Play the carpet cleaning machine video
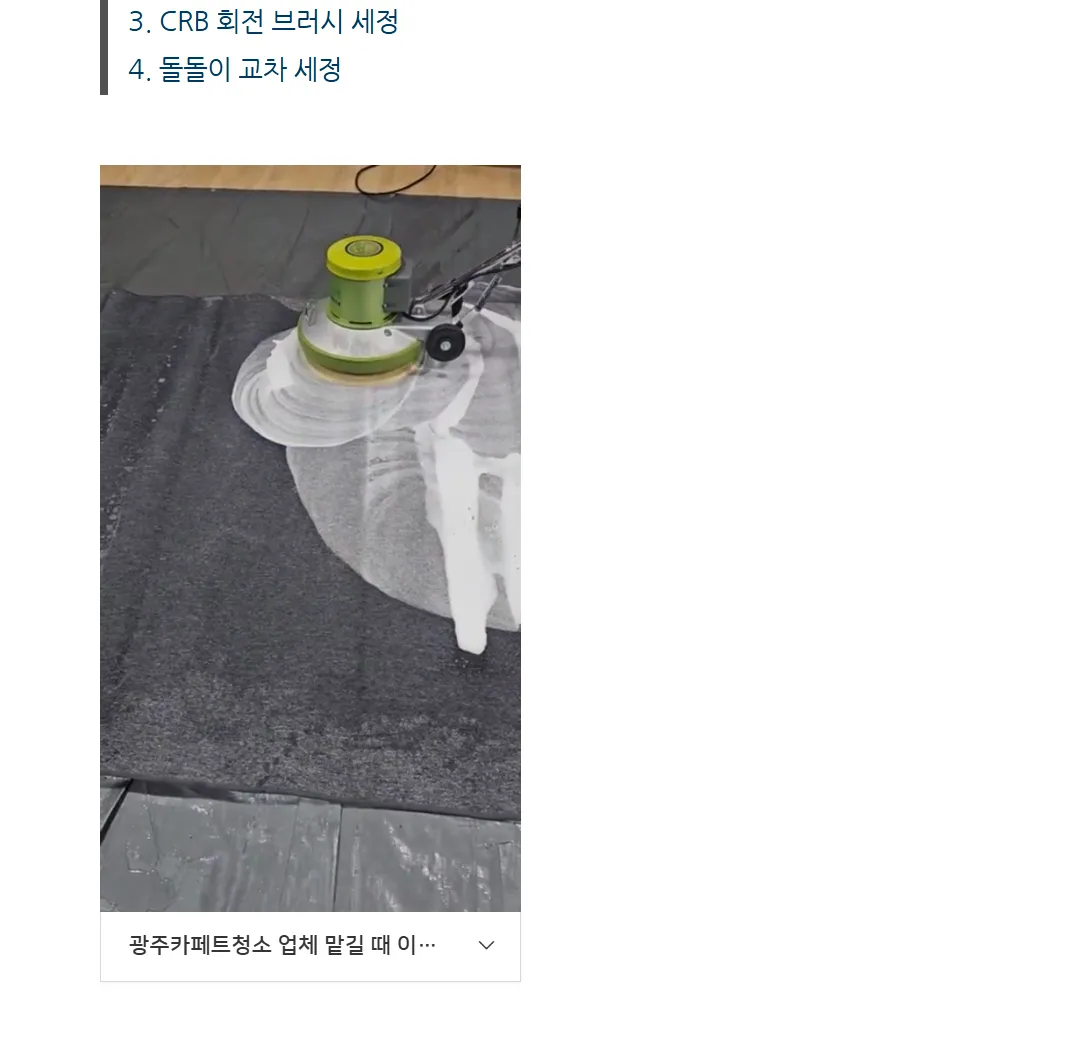 click(310, 538)
